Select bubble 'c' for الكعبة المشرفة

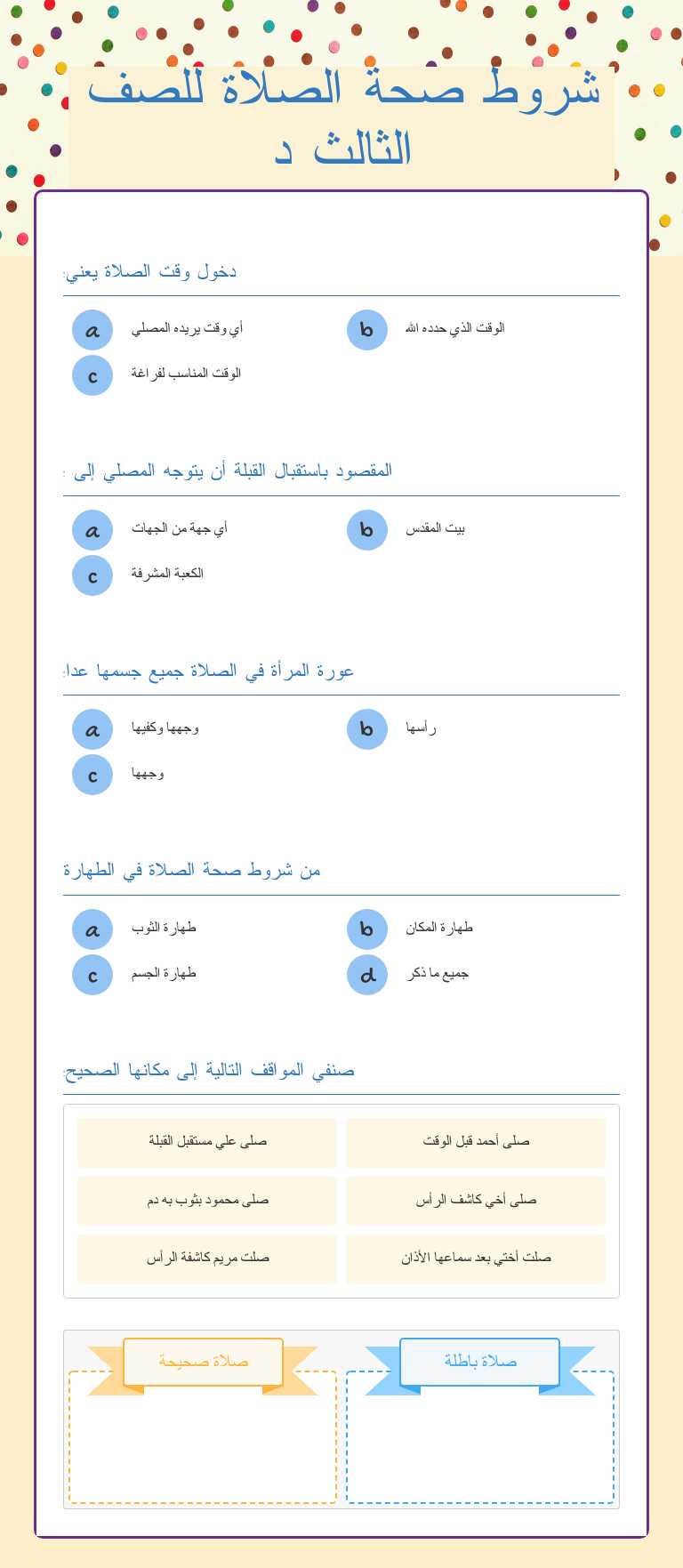(92, 575)
